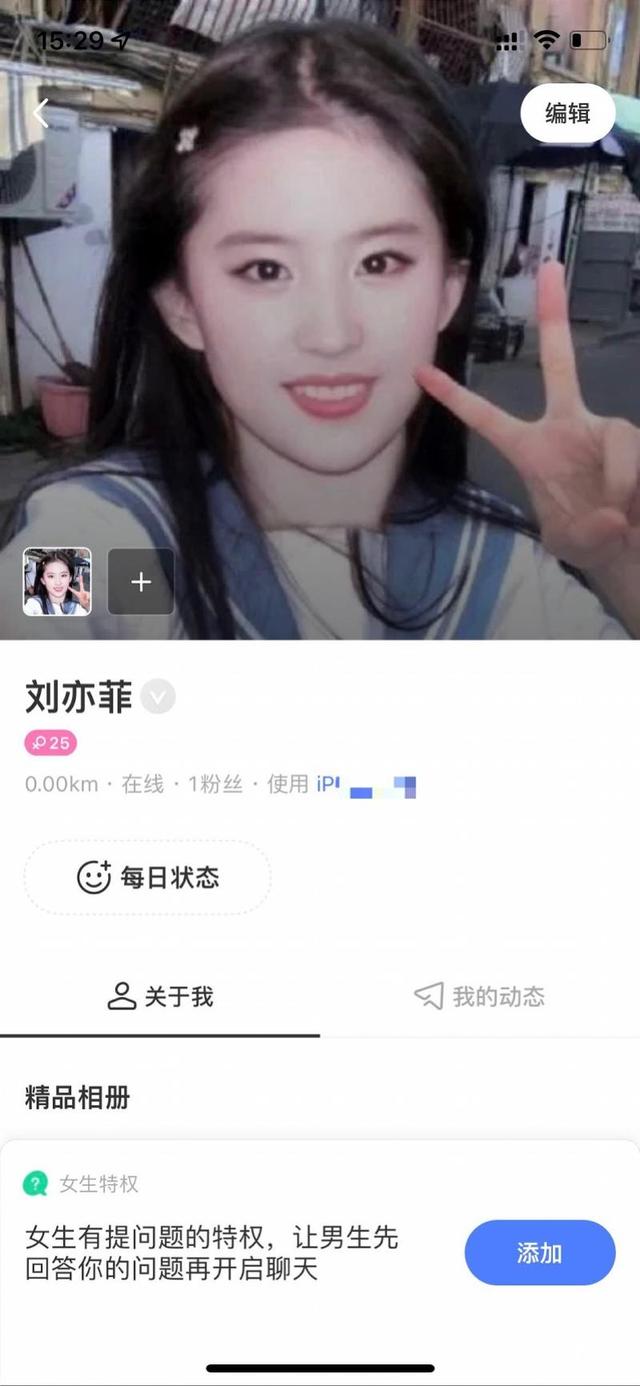Screen dimensions: 640x1386
Task: Go back using the arrow
Action: (x=41, y=113)
